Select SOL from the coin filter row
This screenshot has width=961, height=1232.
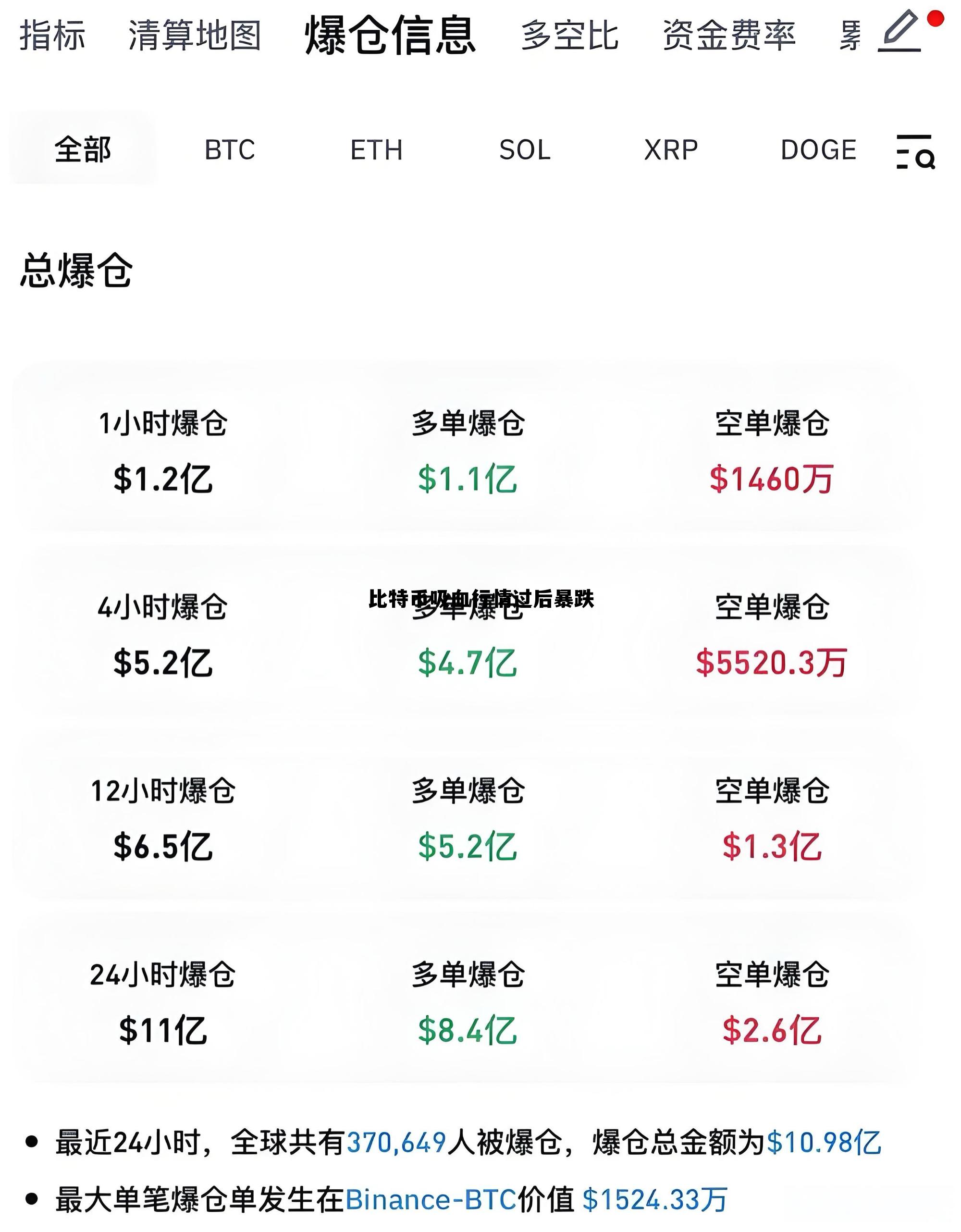click(x=526, y=150)
